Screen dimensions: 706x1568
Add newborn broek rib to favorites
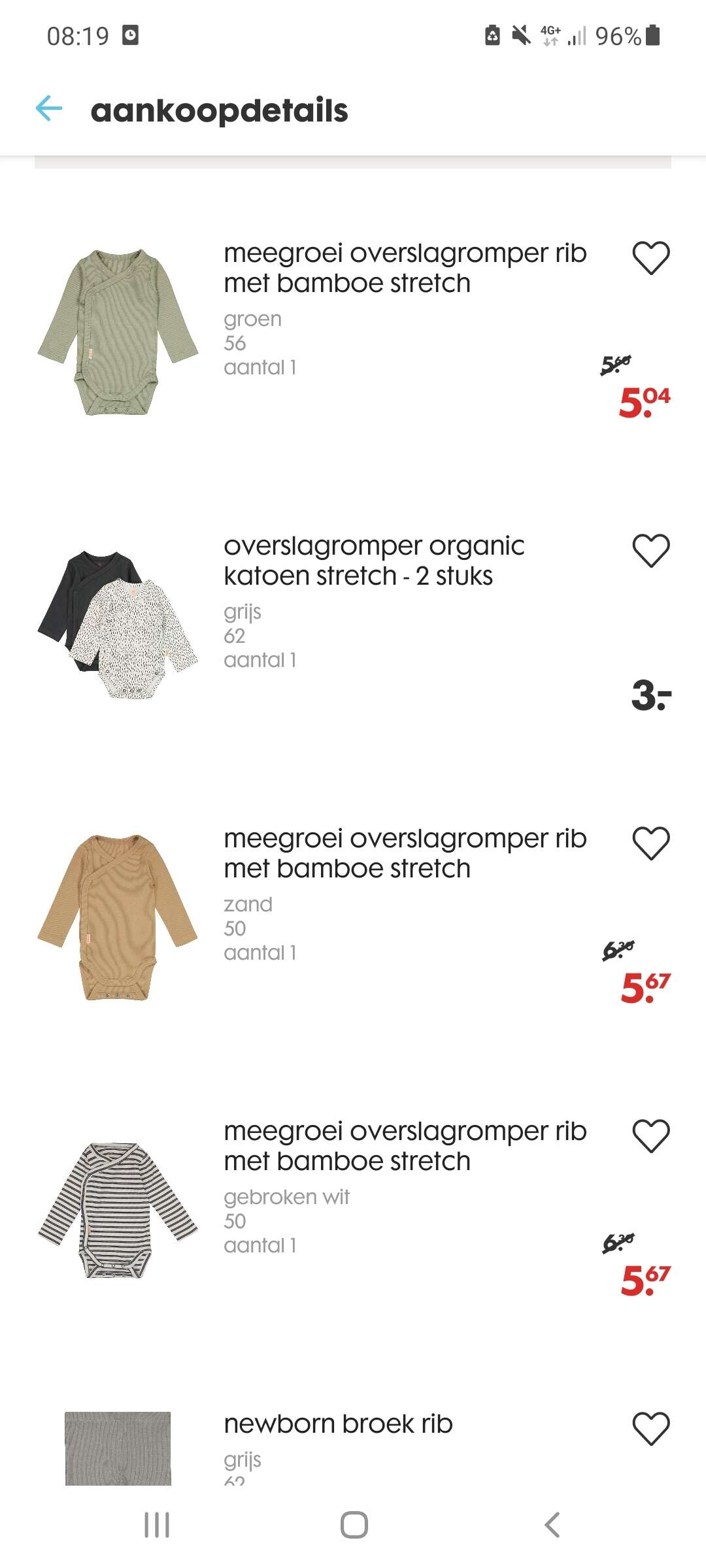coord(651,1428)
